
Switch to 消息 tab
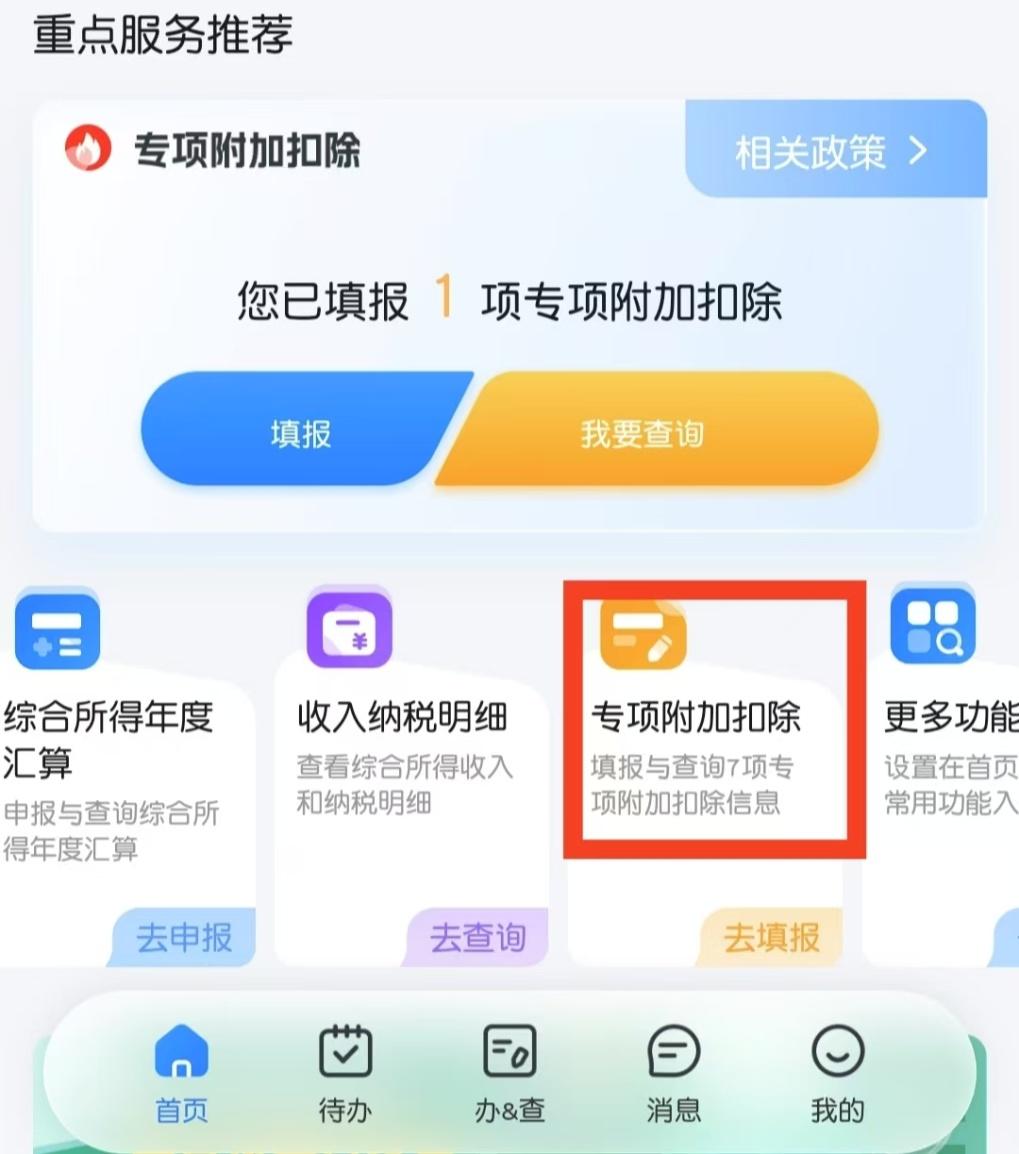click(x=674, y=1074)
